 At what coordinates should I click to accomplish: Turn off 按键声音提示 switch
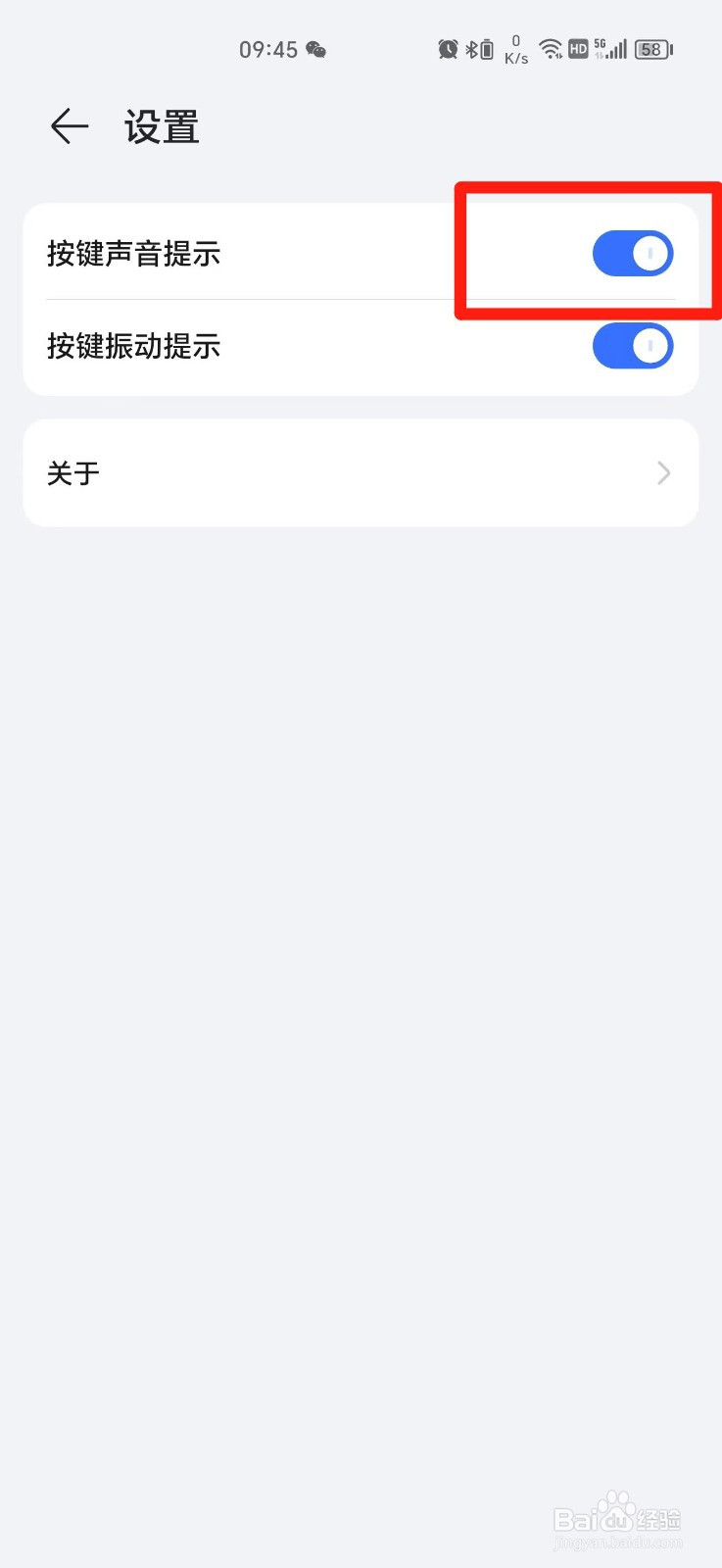click(633, 254)
